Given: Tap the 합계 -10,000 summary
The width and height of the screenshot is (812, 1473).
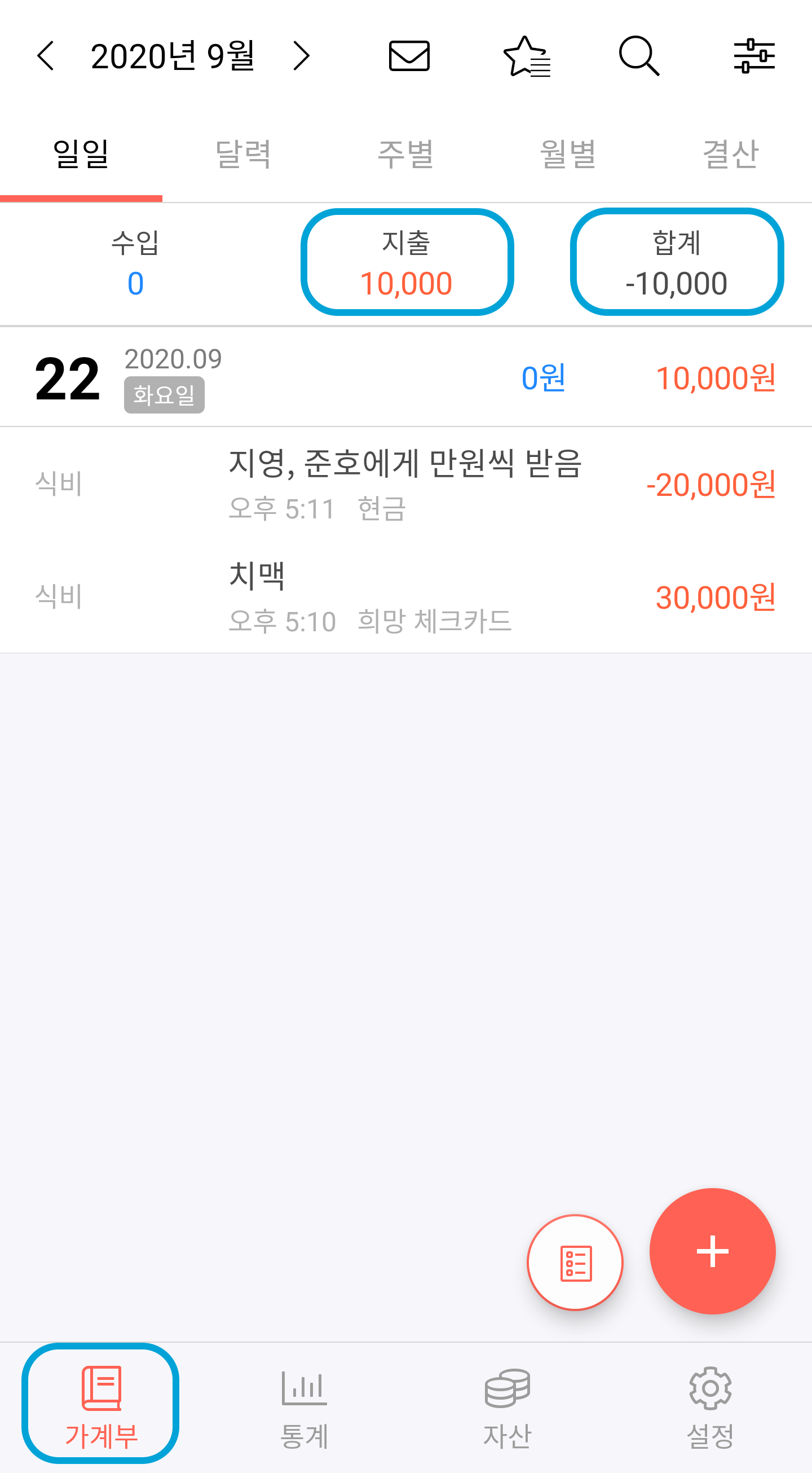Looking at the screenshot, I should click(x=677, y=262).
